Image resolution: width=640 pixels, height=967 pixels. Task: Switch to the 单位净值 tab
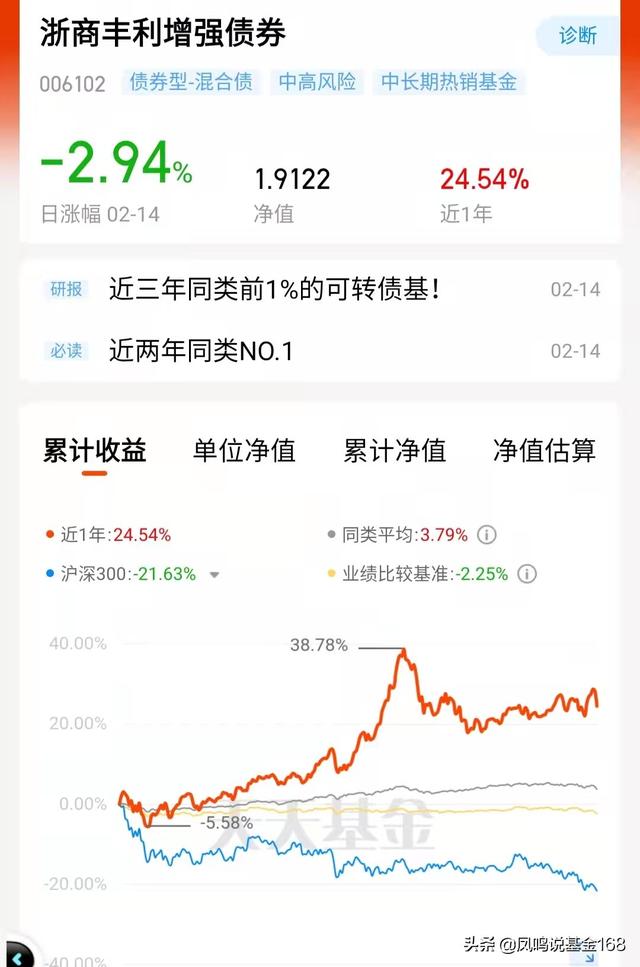pos(244,451)
